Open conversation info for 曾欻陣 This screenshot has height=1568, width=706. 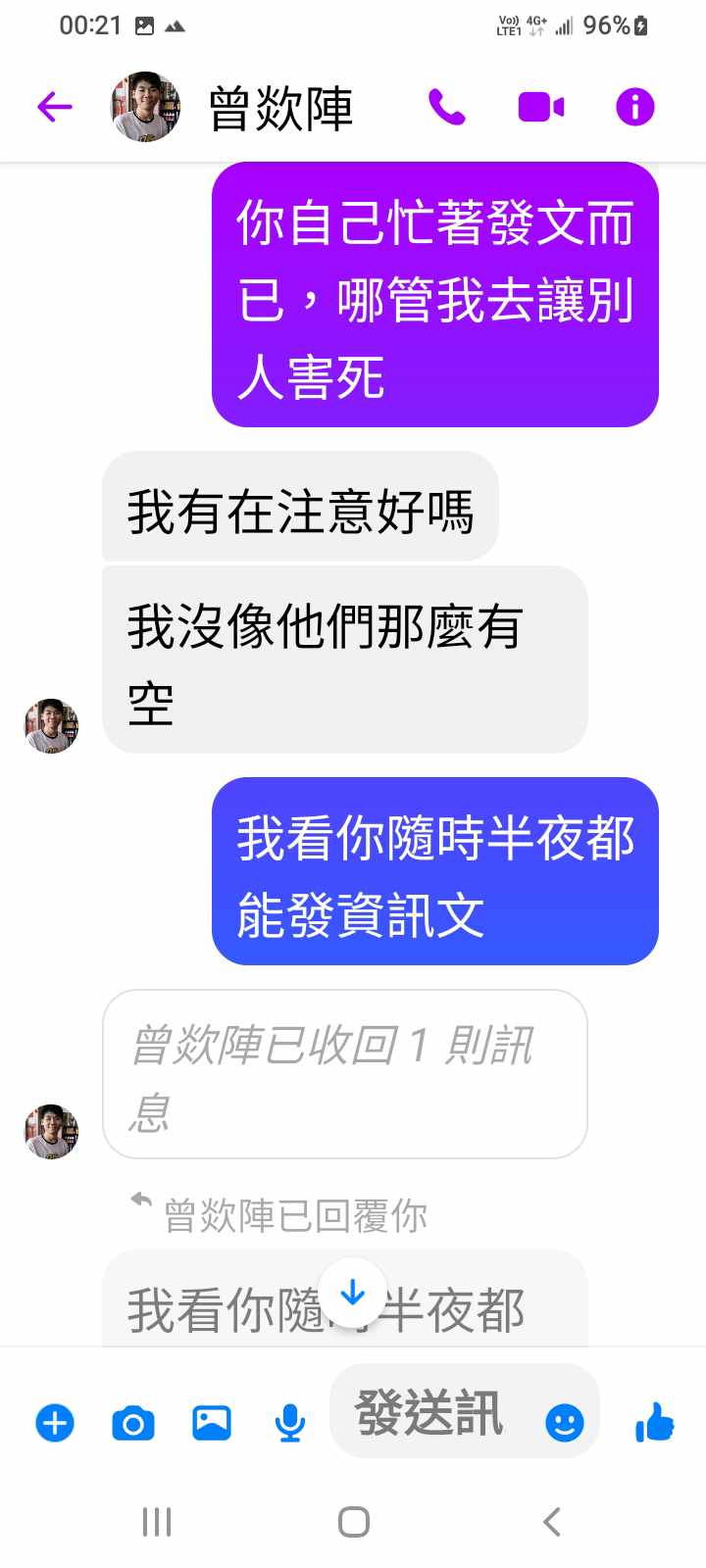[x=634, y=107]
